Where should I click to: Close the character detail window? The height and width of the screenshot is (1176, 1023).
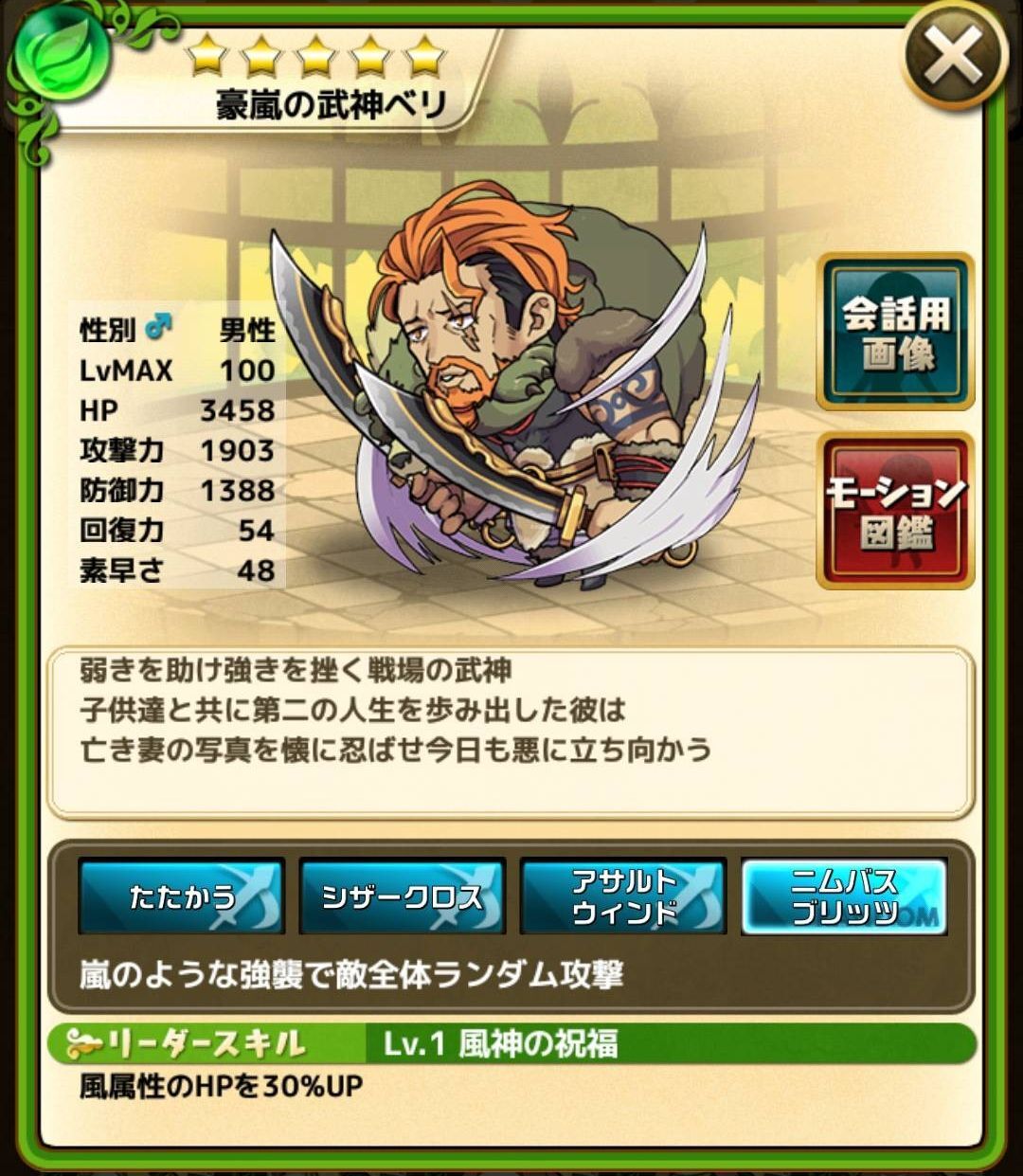954,58
